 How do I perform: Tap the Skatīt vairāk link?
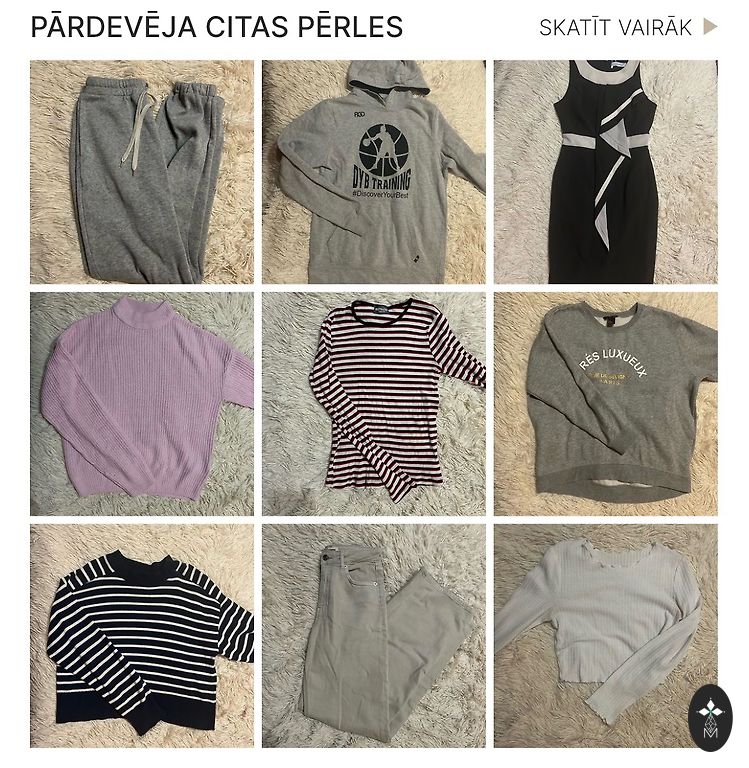627,27
